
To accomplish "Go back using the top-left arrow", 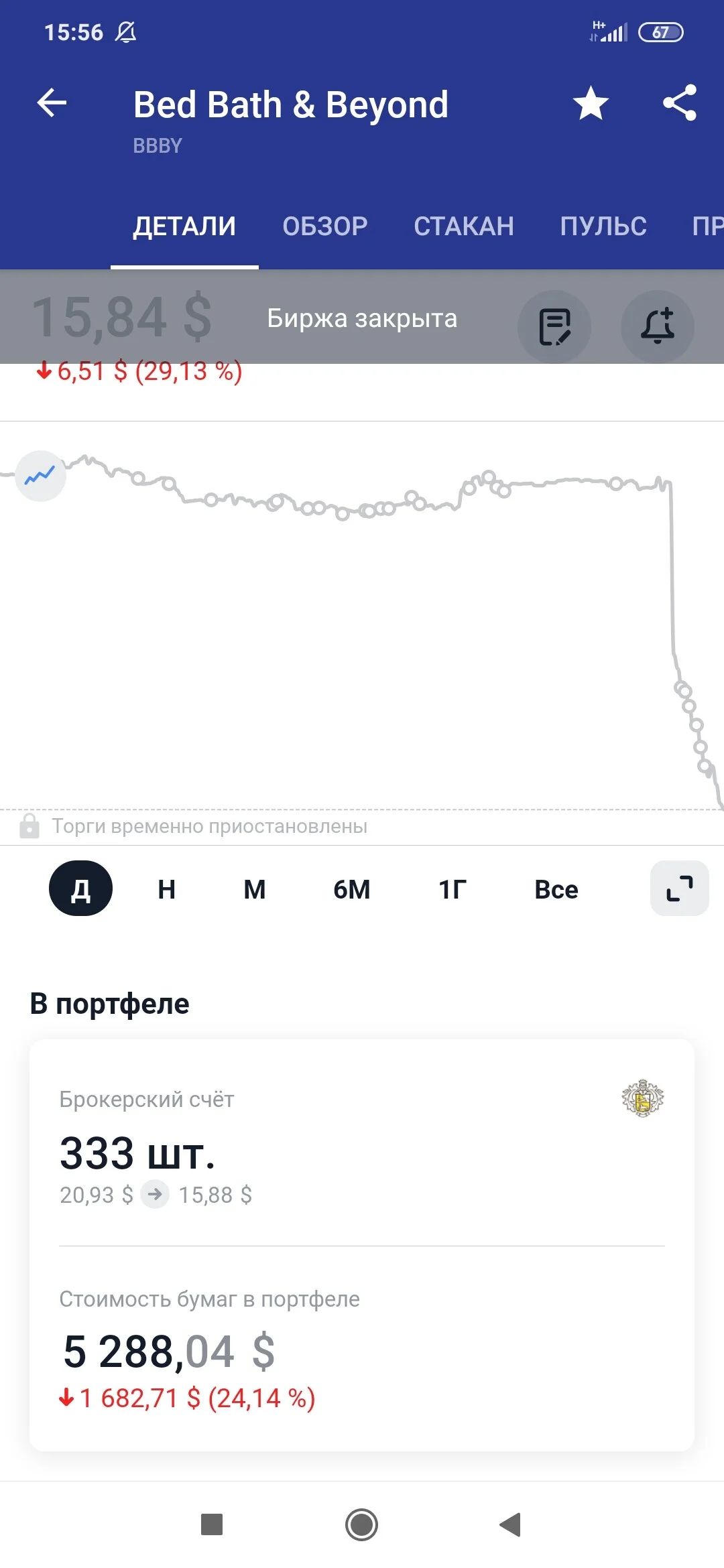I will [52, 103].
